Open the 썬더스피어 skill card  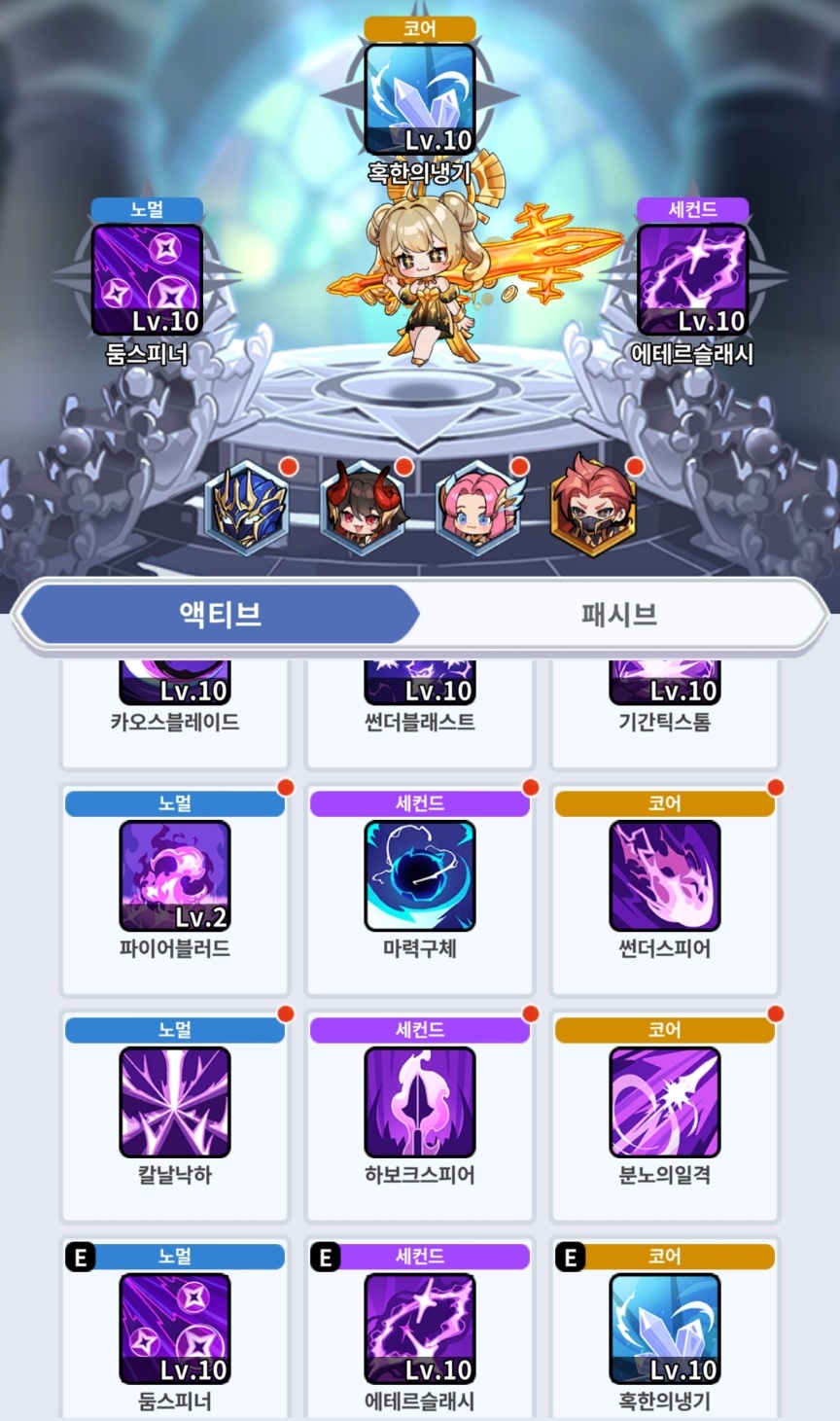[x=665, y=877]
